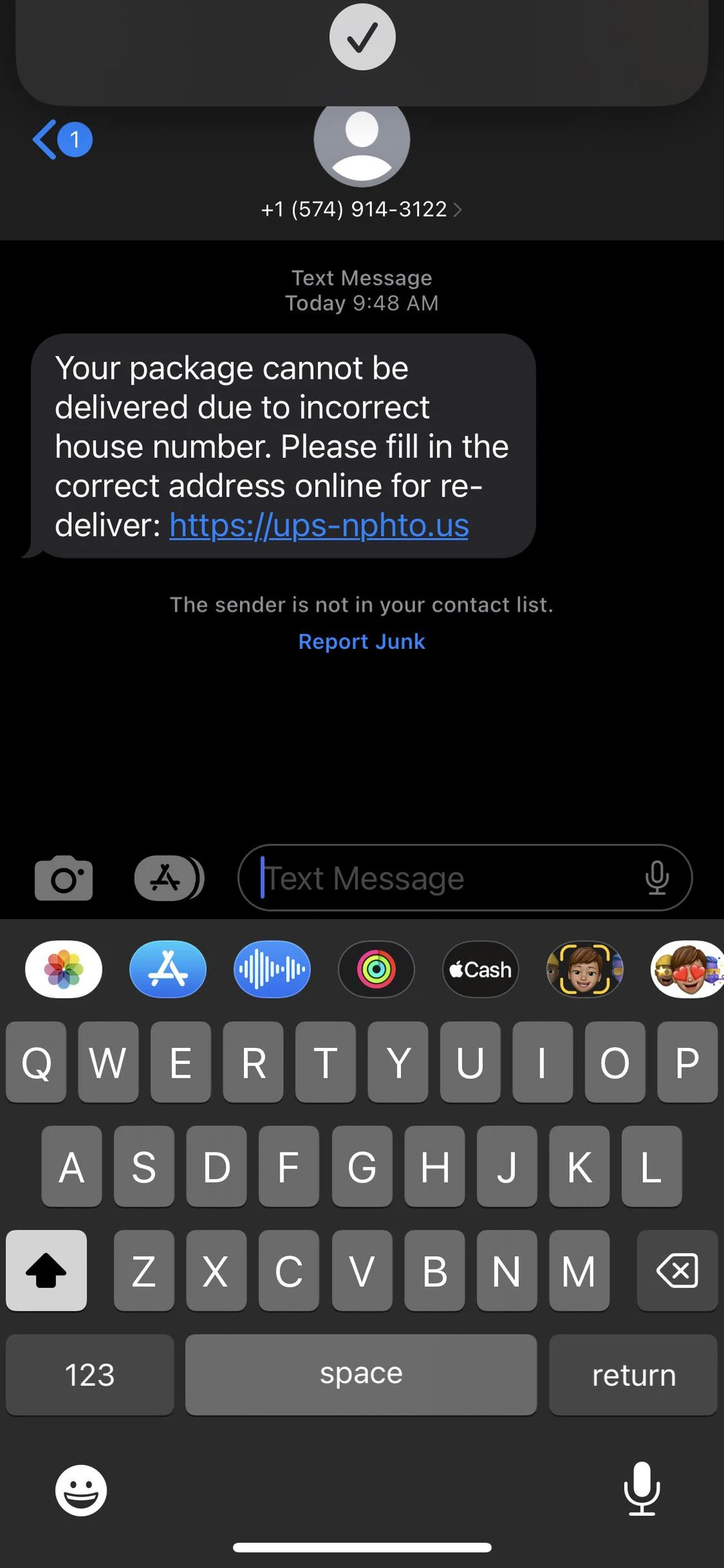This screenshot has height=1568, width=724.
Task: Open the Activity rings app icon
Action: point(376,969)
